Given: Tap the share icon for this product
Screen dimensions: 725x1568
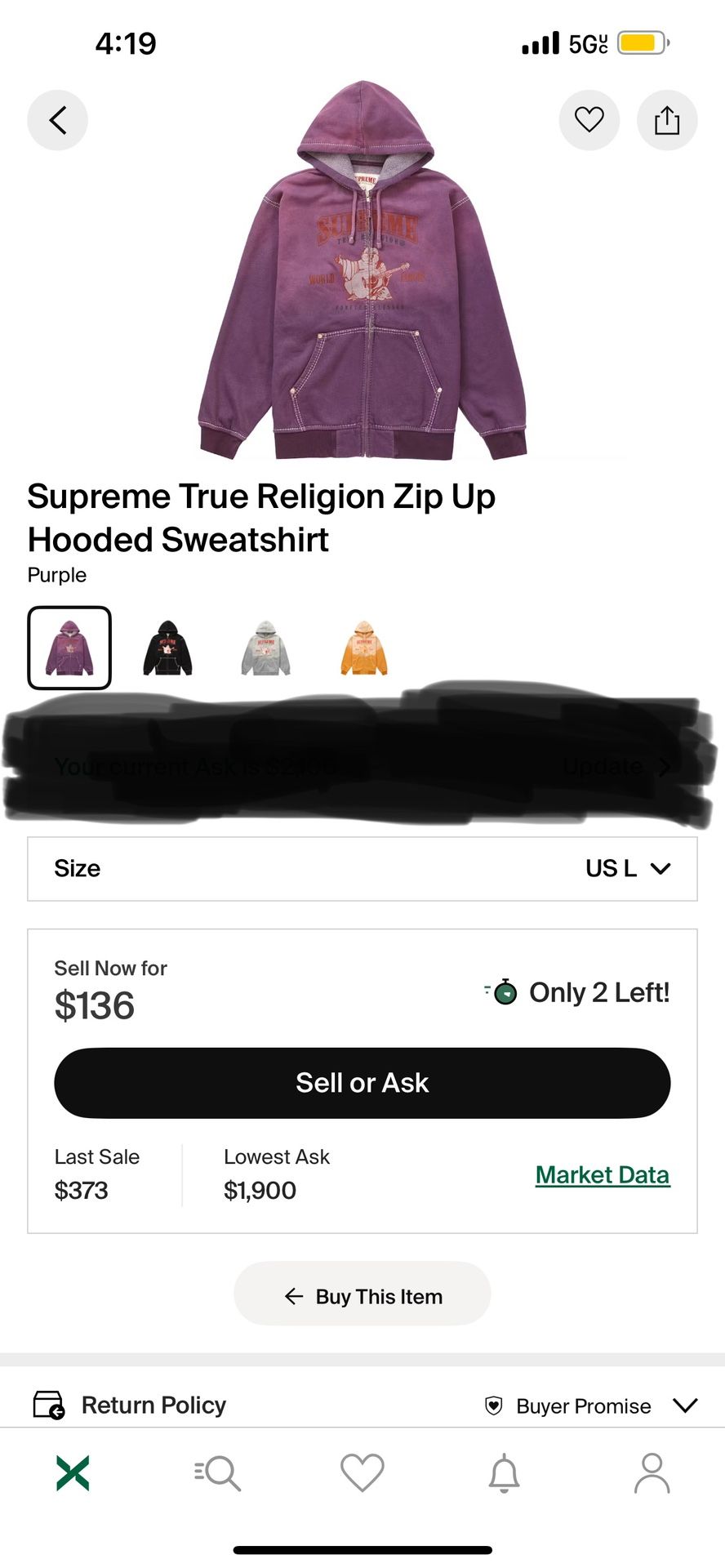Looking at the screenshot, I should pyautogui.click(x=666, y=119).
